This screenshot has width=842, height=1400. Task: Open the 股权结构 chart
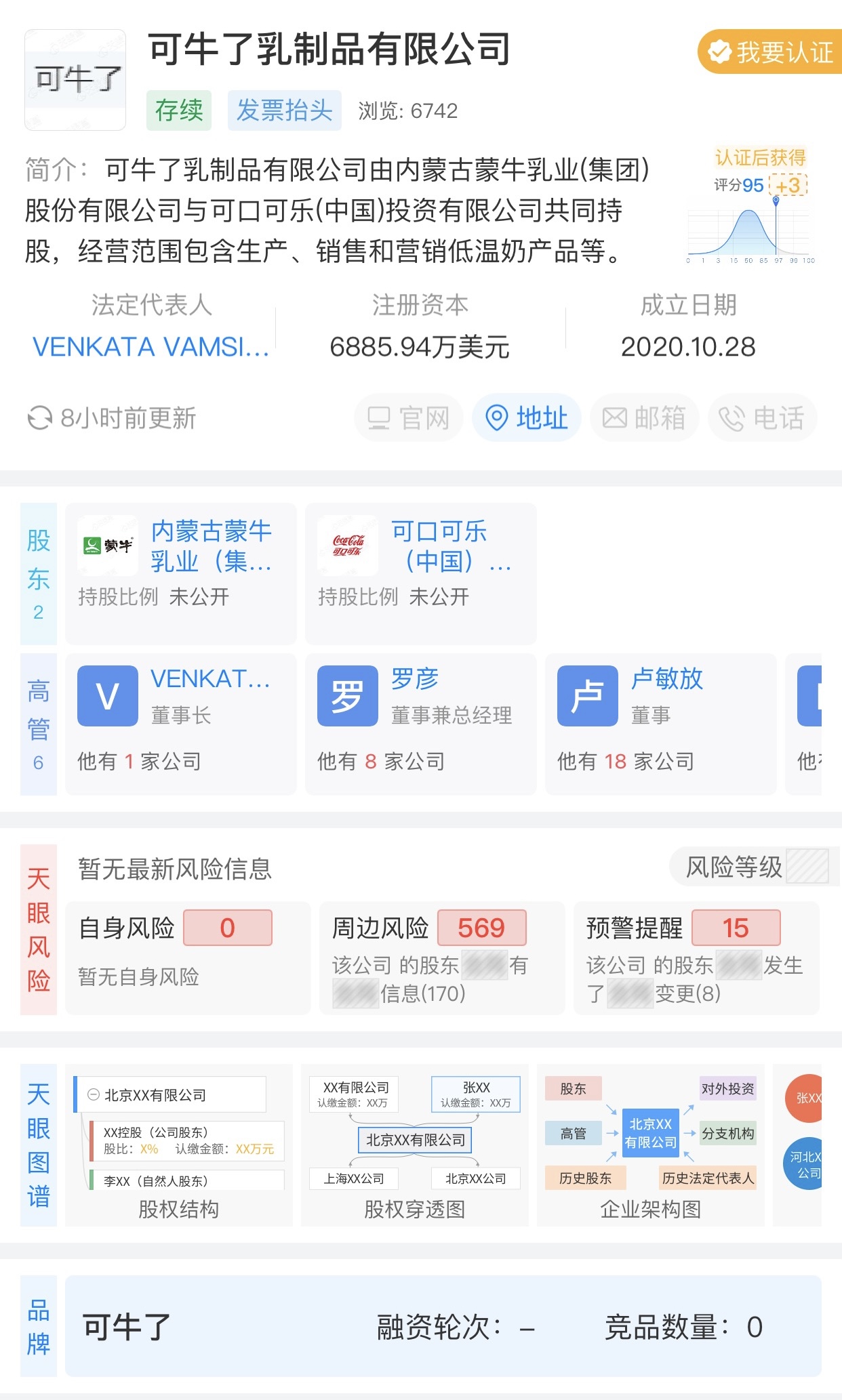[179, 1145]
